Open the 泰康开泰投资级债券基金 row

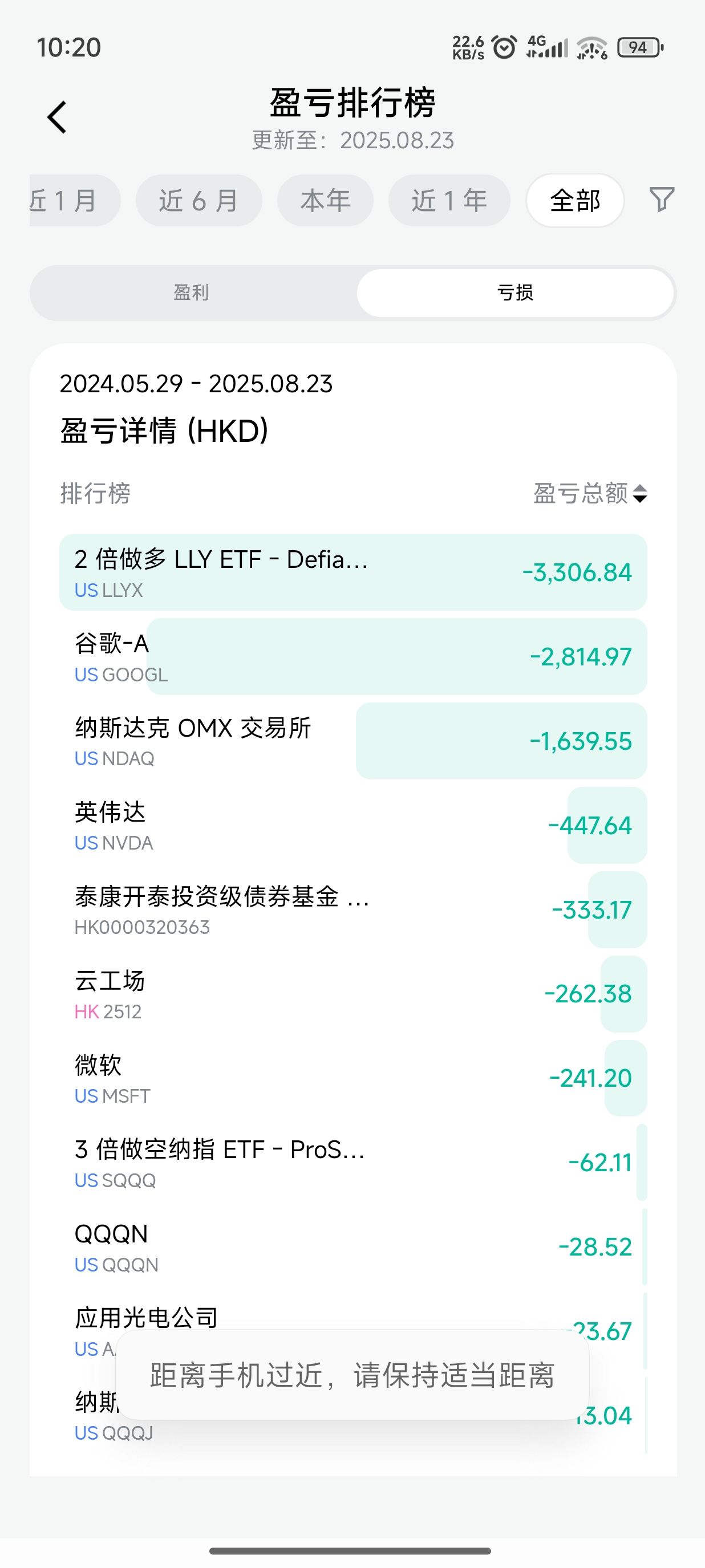point(352,909)
